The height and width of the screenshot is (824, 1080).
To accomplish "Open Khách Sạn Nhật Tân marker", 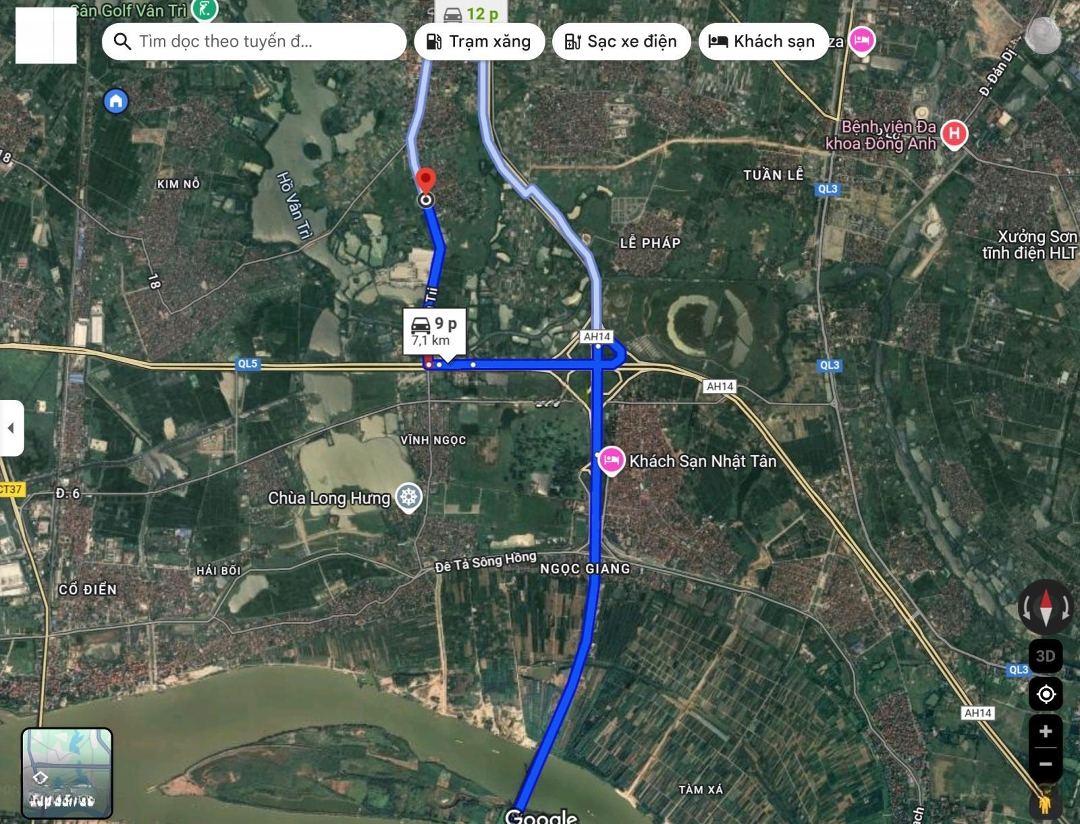I will [x=611, y=461].
